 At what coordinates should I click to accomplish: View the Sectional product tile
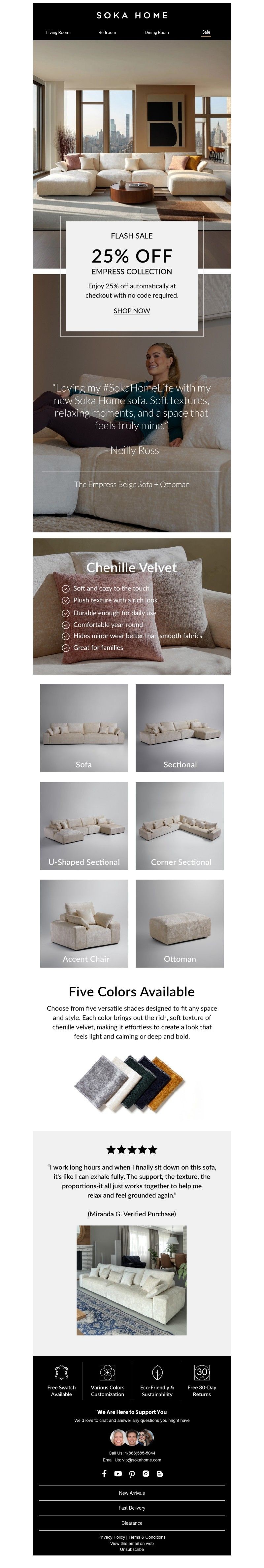(180, 727)
